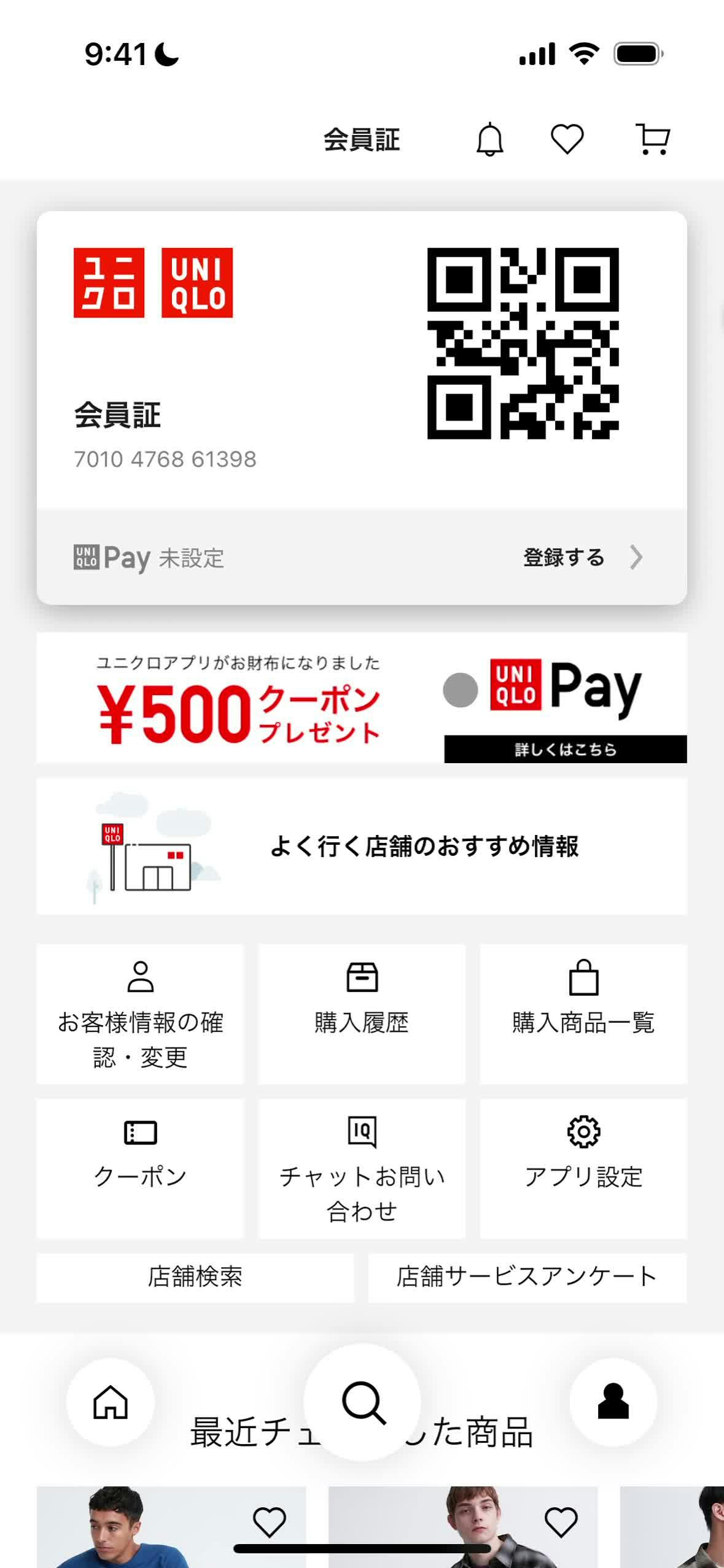This screenshot has height=1568, width=724.
Task: View 購入履歴 purchase history
Action: point(362,1014)
